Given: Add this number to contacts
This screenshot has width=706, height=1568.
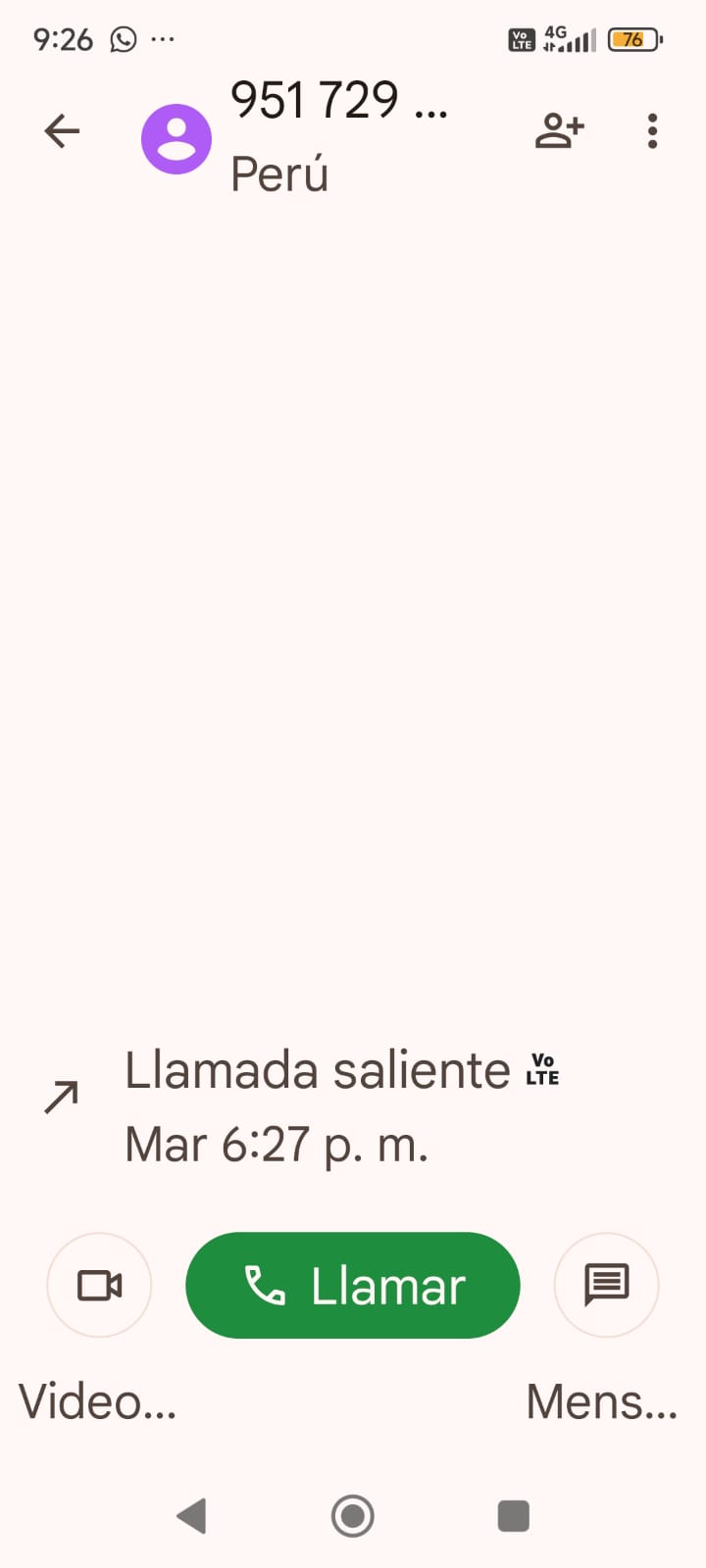Looking at the screenshot, I should coord(559,131).
